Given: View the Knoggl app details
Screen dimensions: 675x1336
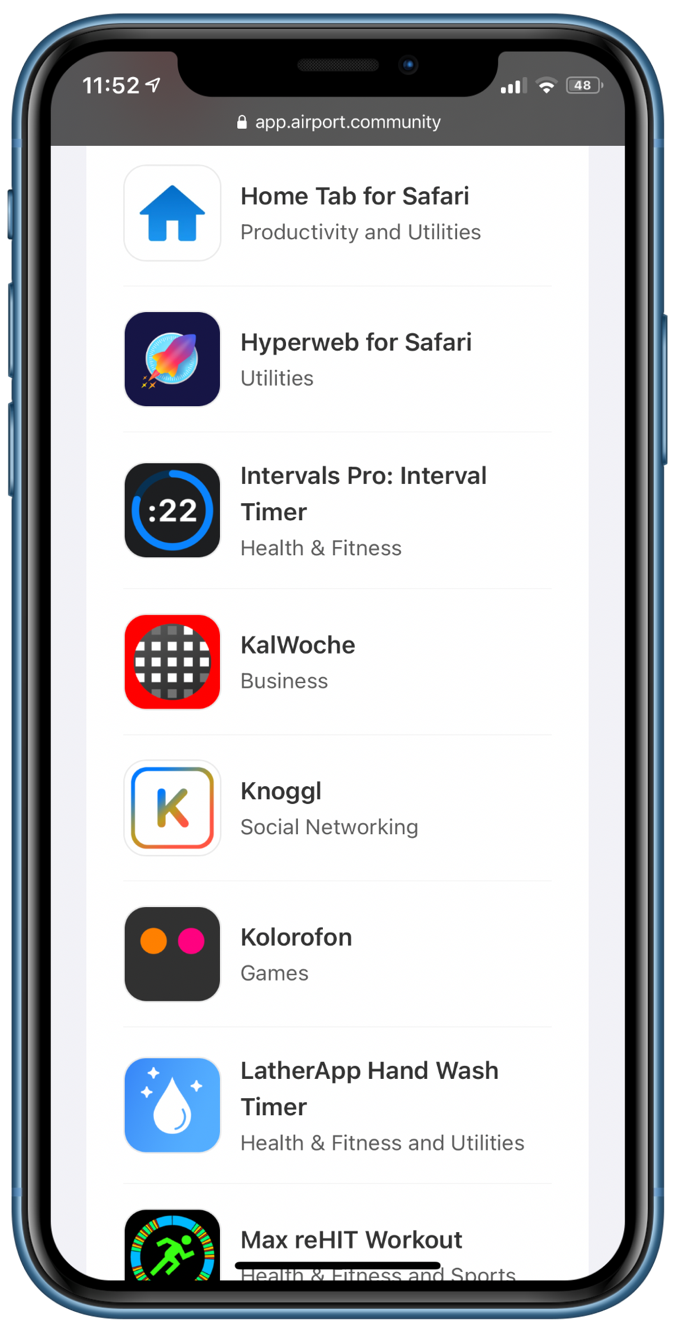Looking at the screenshot, I should [281, 792].
